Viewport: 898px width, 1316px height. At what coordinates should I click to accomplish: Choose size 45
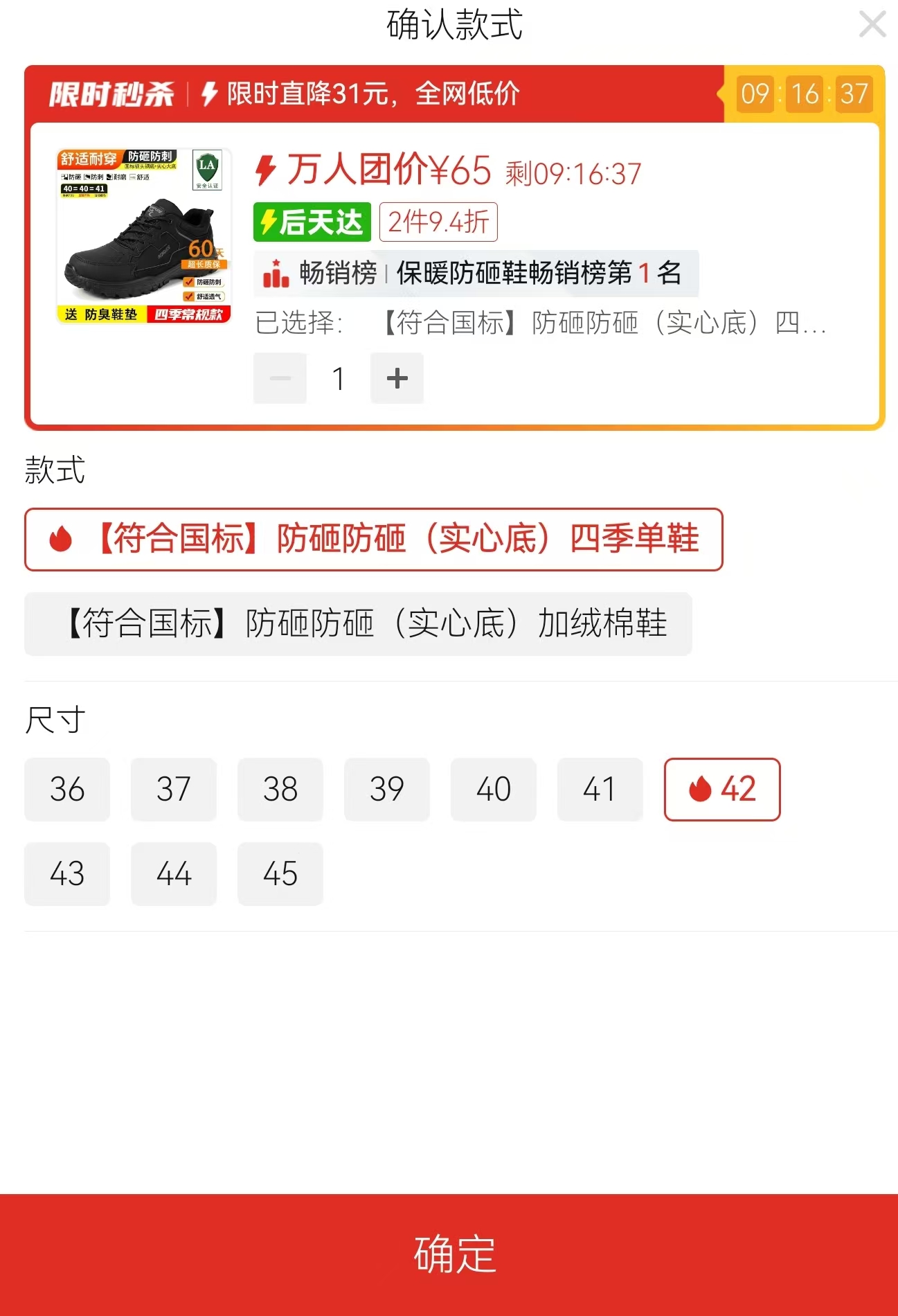(x=280, y=874)
